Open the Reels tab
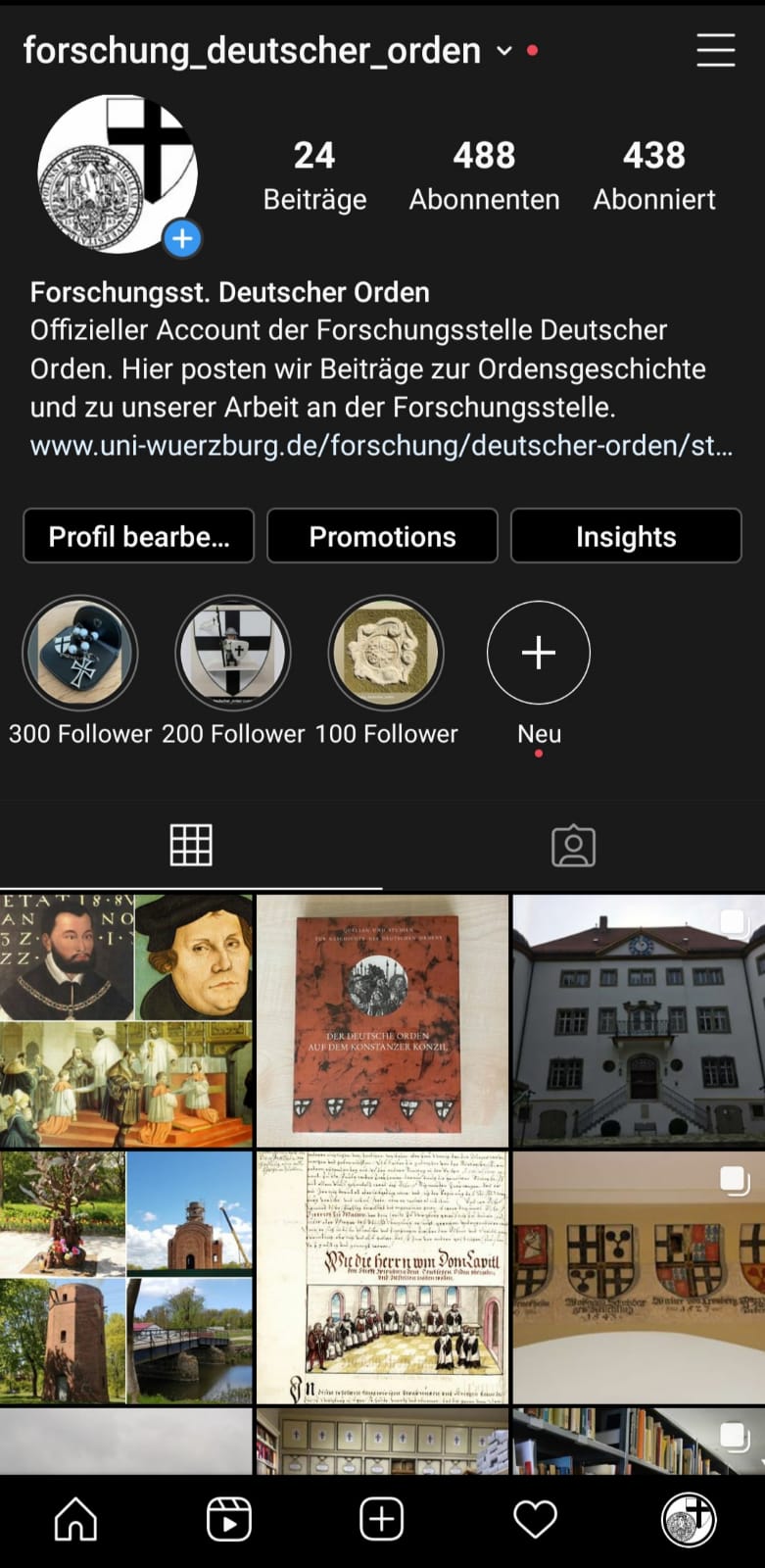765x1568 pixels. point(229,1520)
